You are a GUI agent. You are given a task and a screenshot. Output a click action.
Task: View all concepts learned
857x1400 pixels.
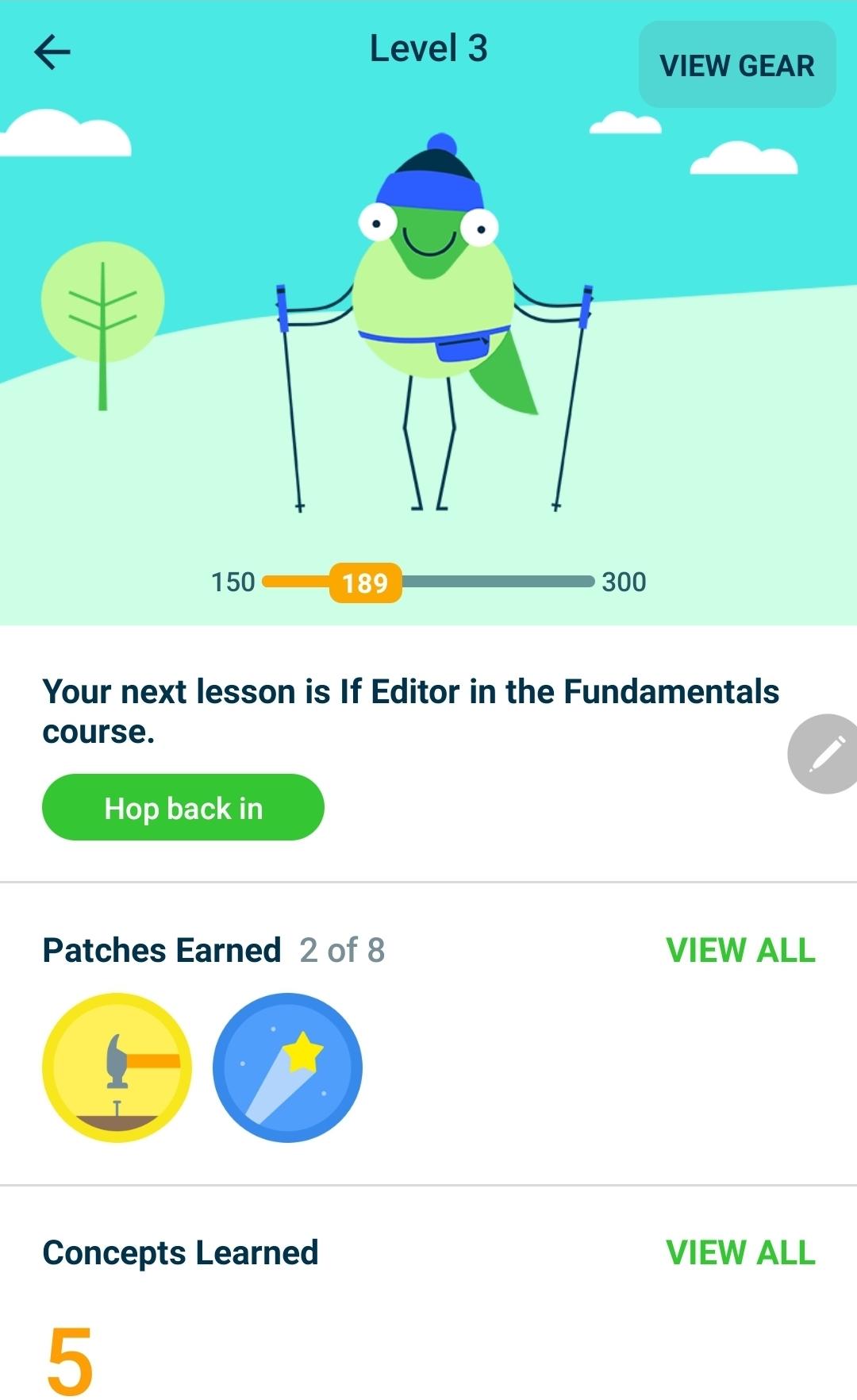[x=740, y=1252]
